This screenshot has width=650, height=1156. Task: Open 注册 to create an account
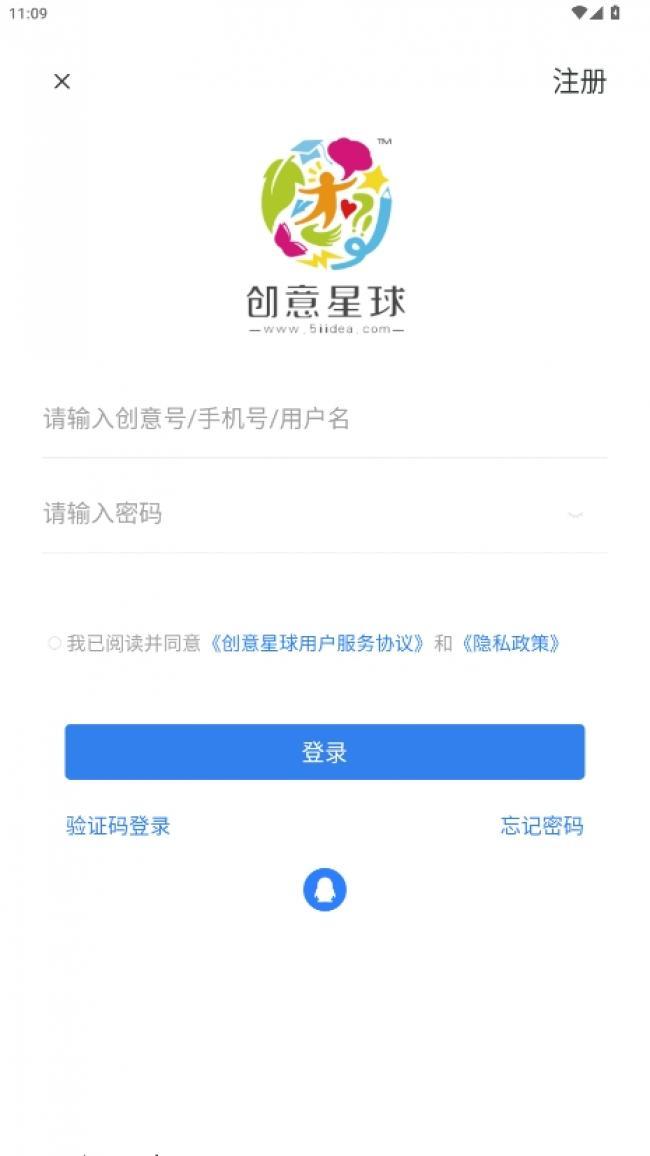coord(580,81)
